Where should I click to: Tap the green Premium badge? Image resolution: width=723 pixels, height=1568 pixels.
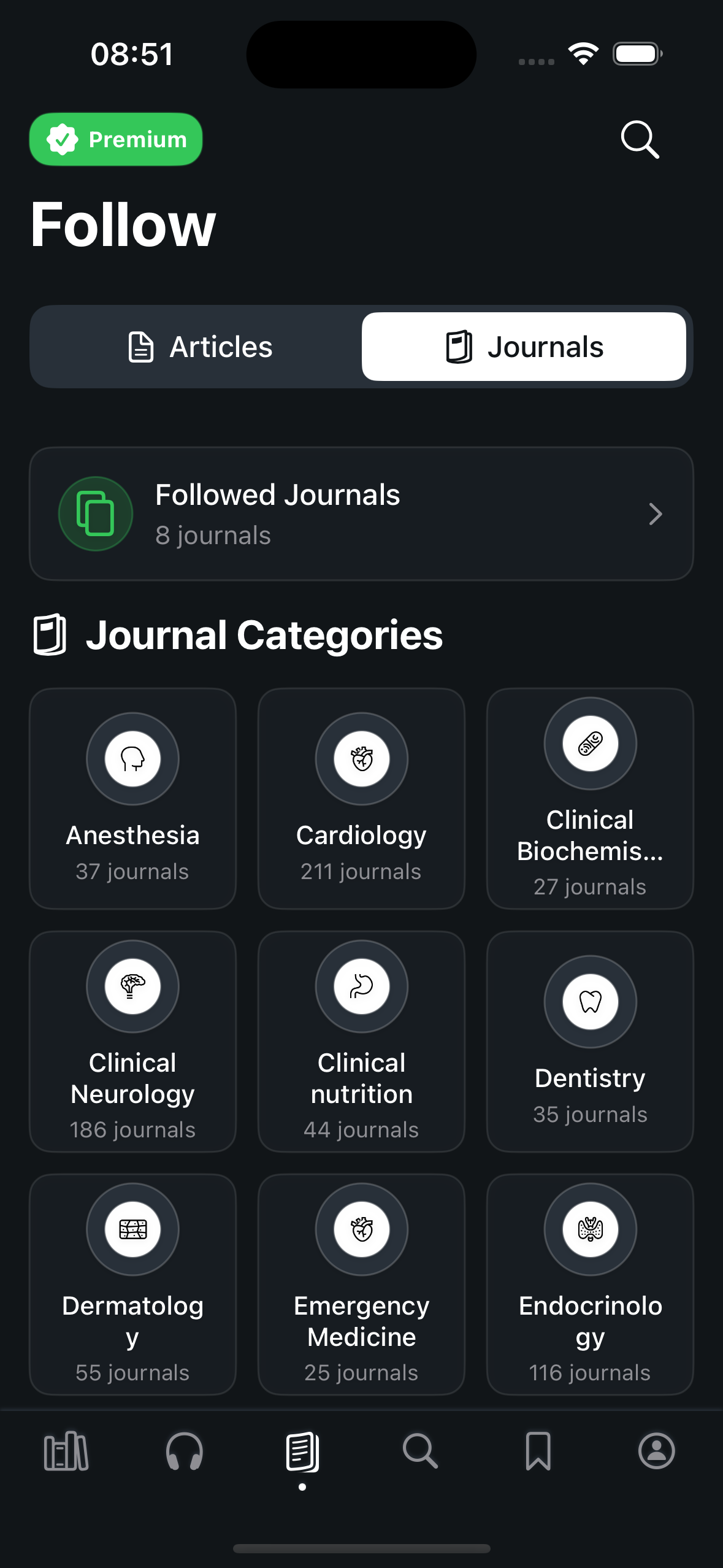[x=116, y=139]
